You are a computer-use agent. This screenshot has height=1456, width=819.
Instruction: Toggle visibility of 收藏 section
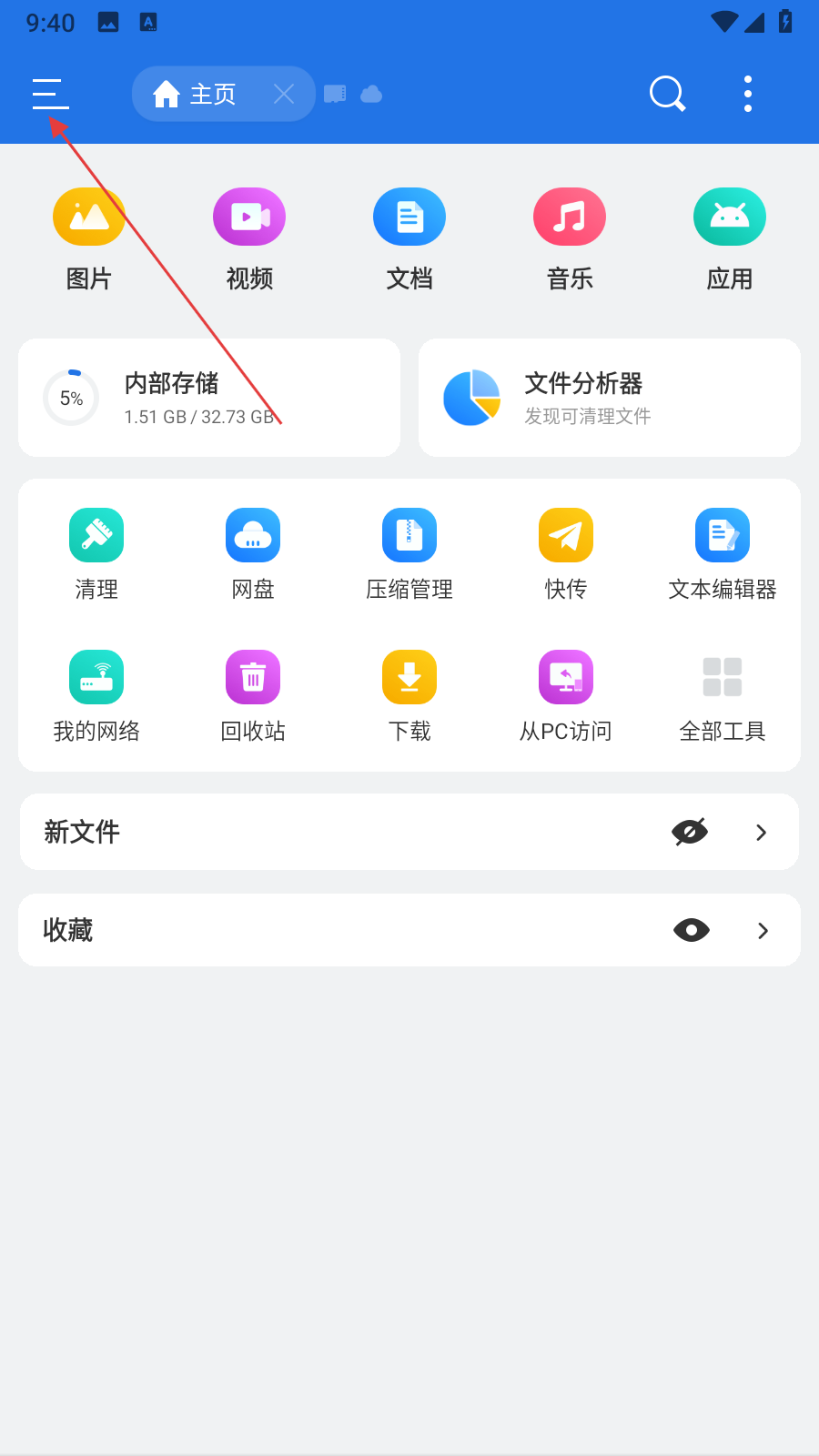[692, 930]
